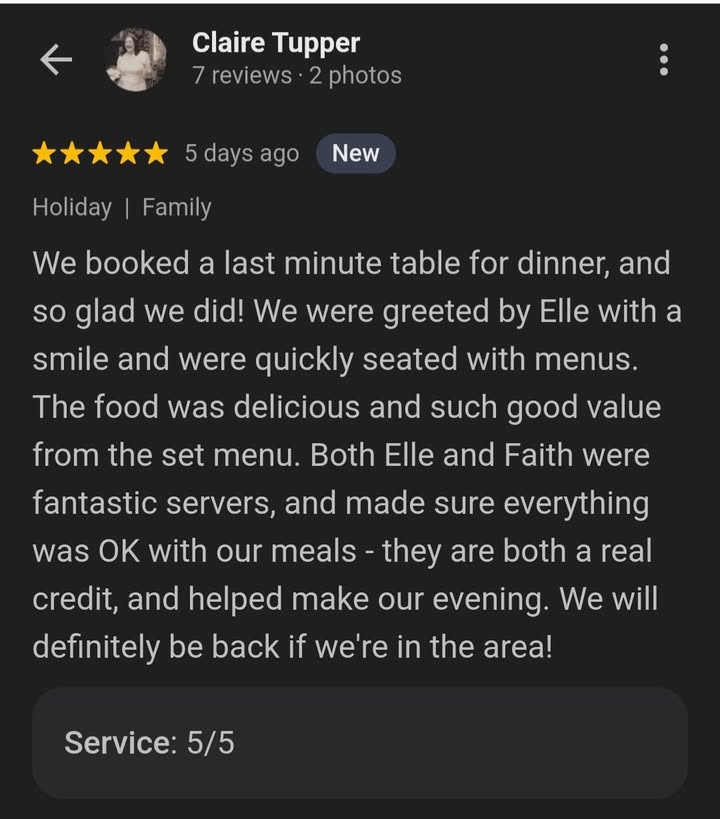This screenshot has width=720, height=819.
Task: Open Claire Tupper's profile picture
Action: click(x=136, y=60)
